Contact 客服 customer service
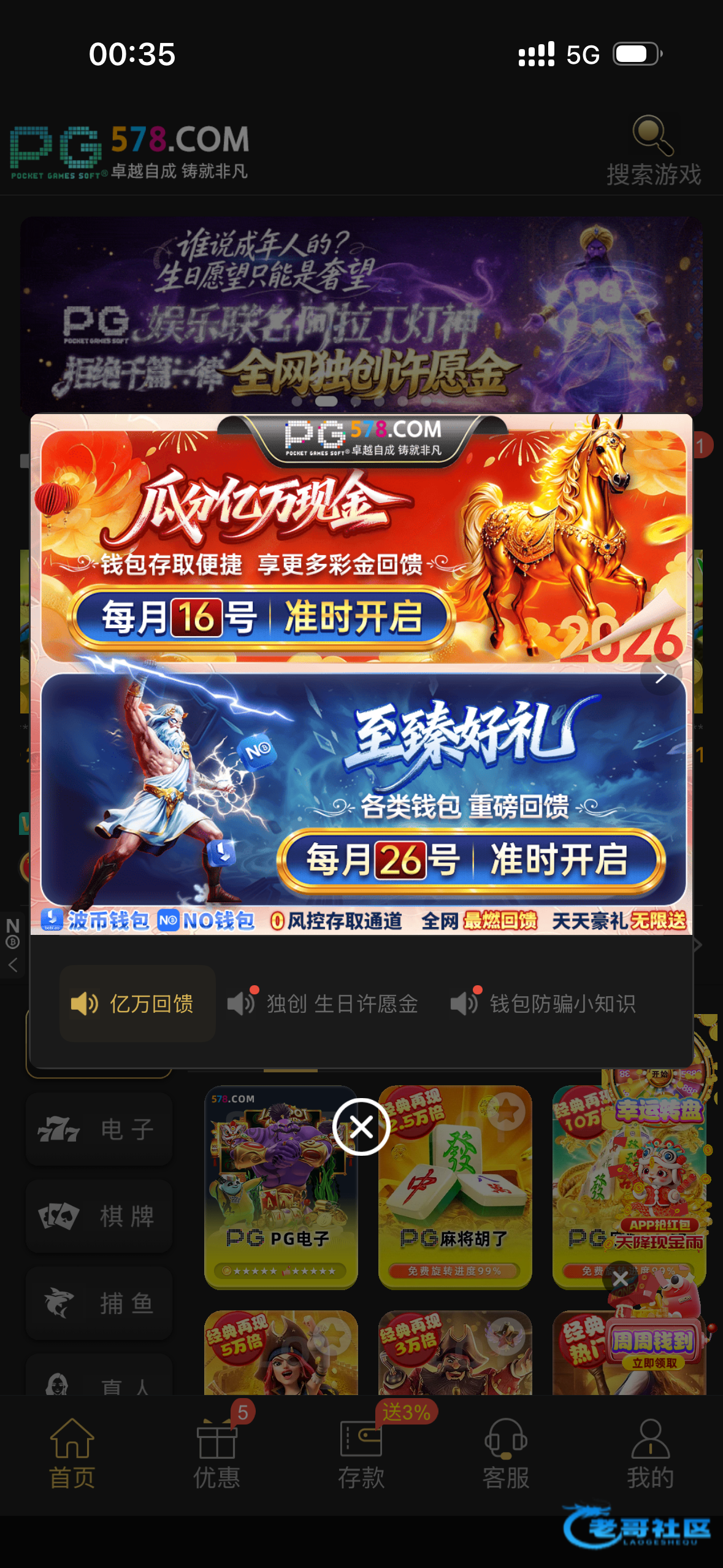Screen dimensions: 723x1568 point(505,1454)
